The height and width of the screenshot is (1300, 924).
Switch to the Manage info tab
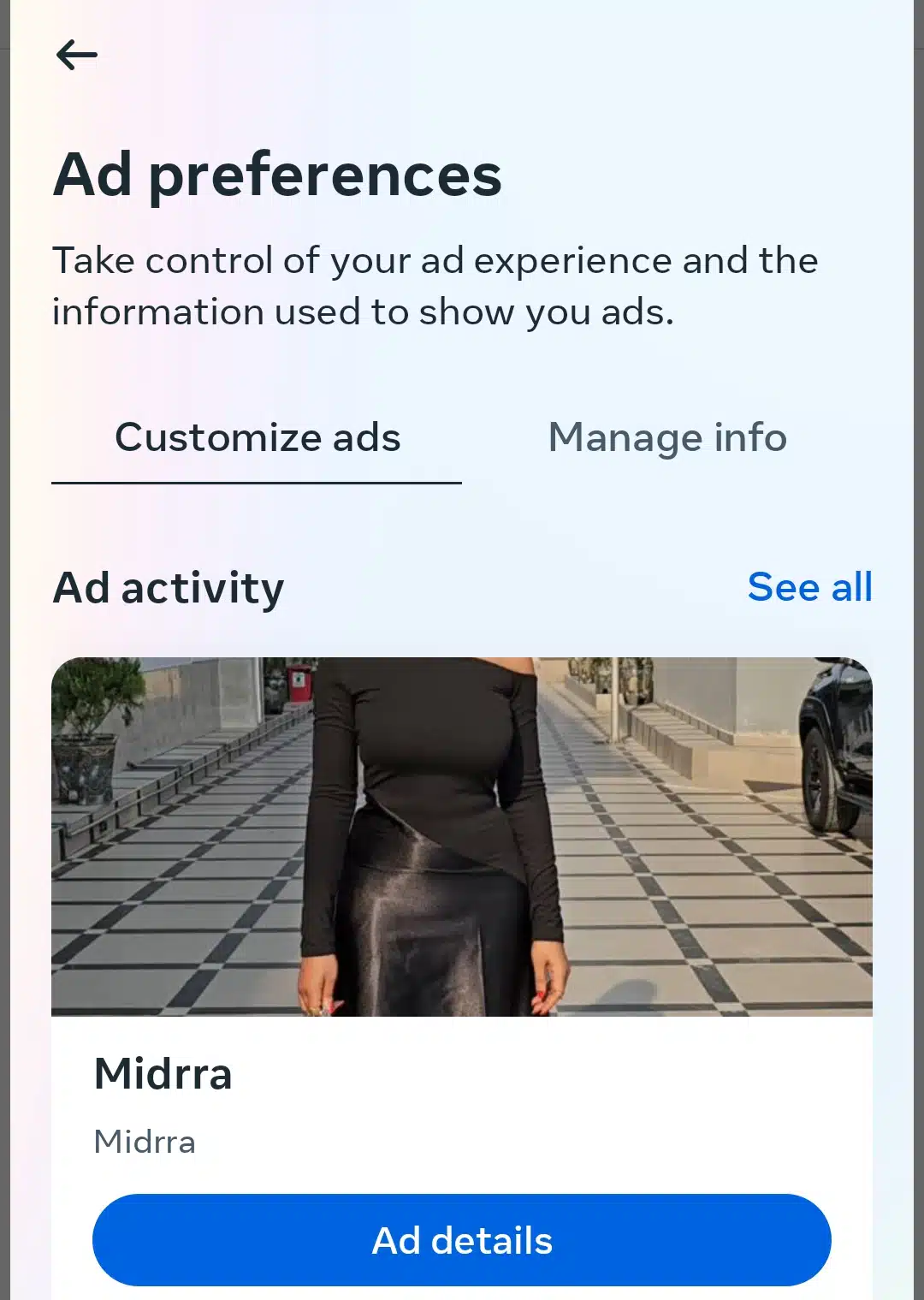pyautogui.click(x=667, y=438)
